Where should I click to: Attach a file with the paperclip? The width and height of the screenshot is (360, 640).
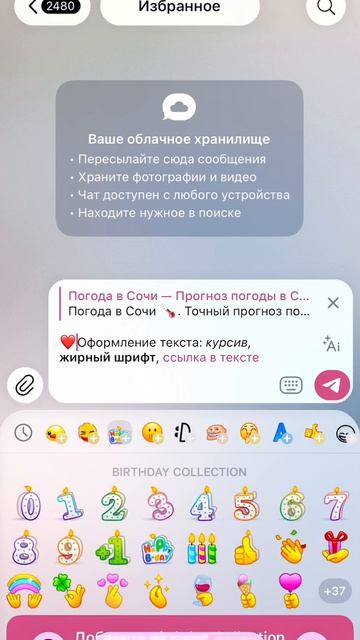pos(25,385)
